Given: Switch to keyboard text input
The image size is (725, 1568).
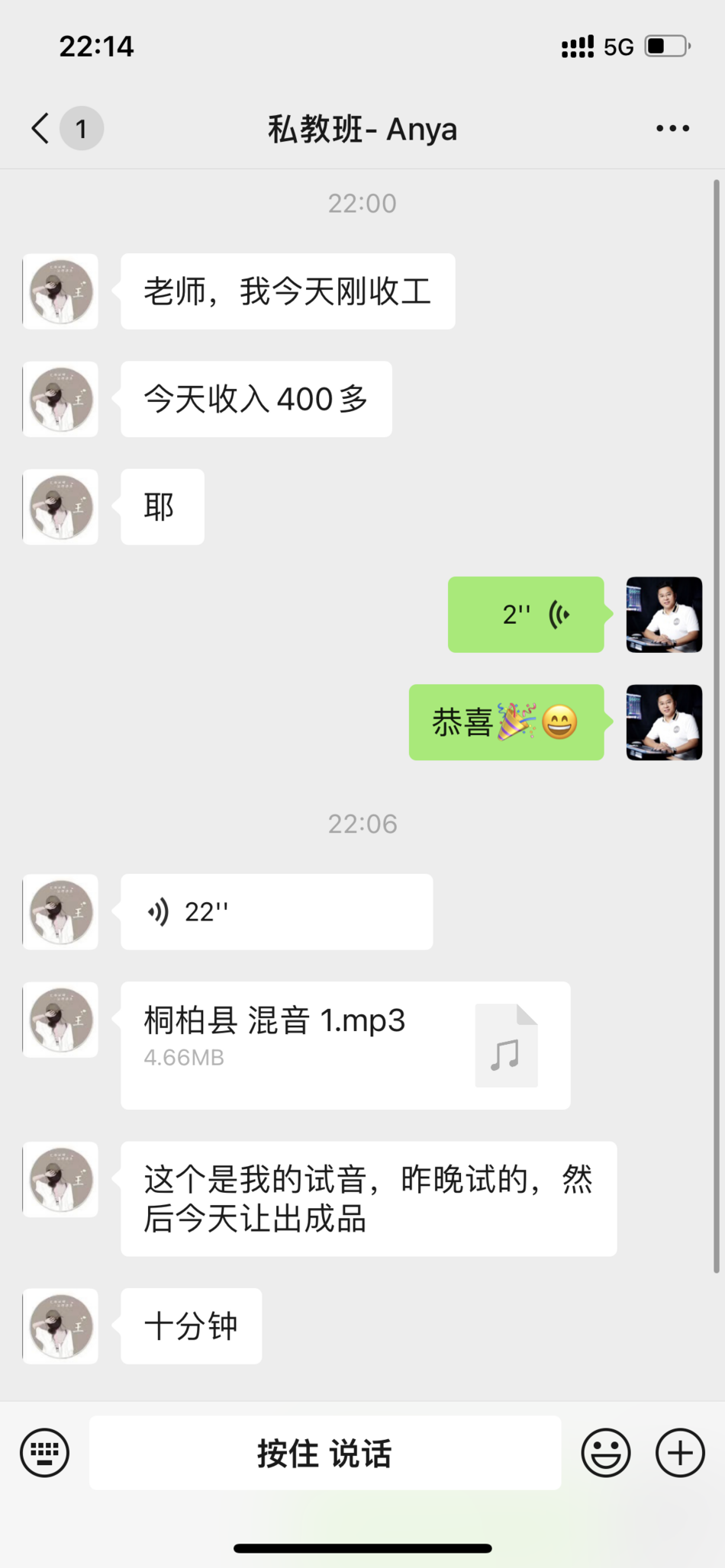Looking at the screenshot, I should pyautogui.click(x=44, y=1452).
